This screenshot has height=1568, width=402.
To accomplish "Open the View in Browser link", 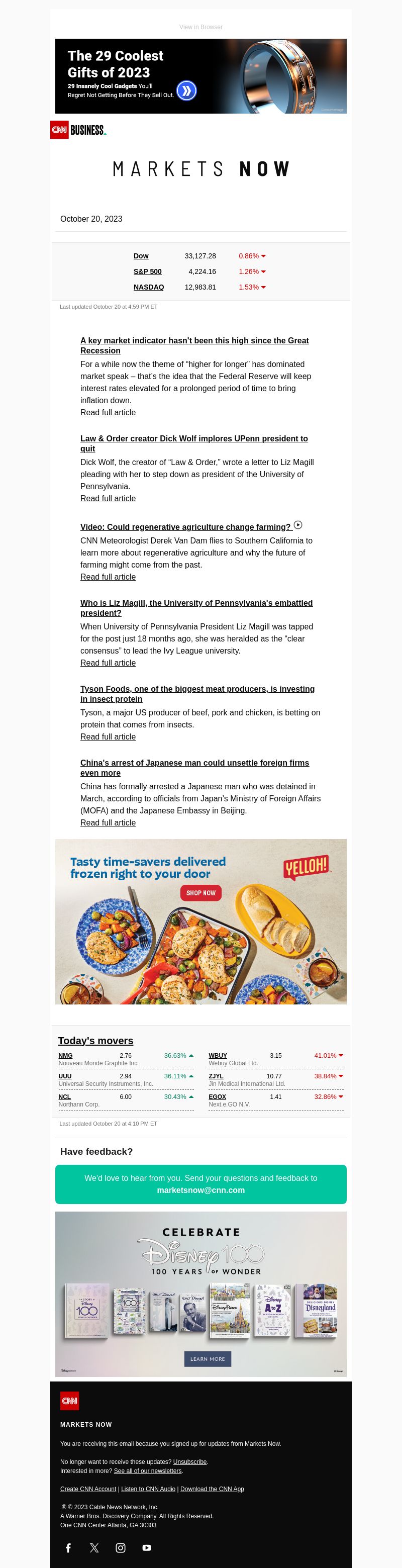I will 200,27.
